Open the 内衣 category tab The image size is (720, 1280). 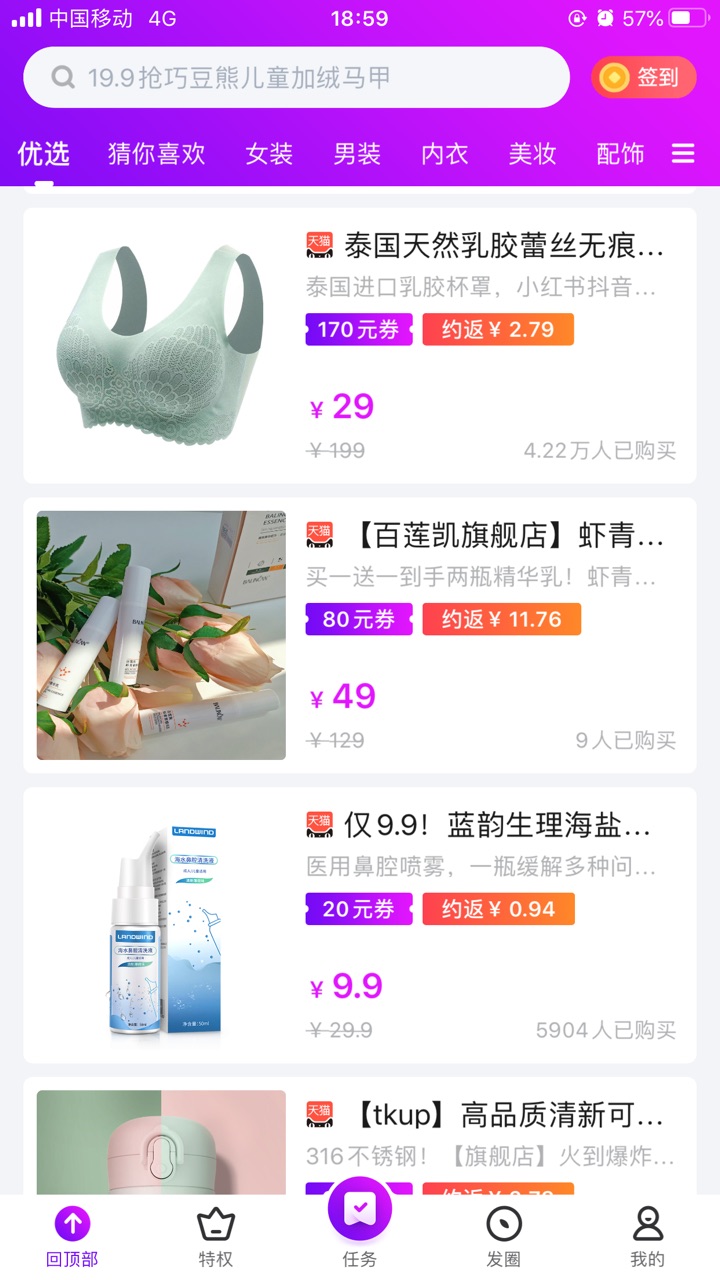tap(445, 154)
